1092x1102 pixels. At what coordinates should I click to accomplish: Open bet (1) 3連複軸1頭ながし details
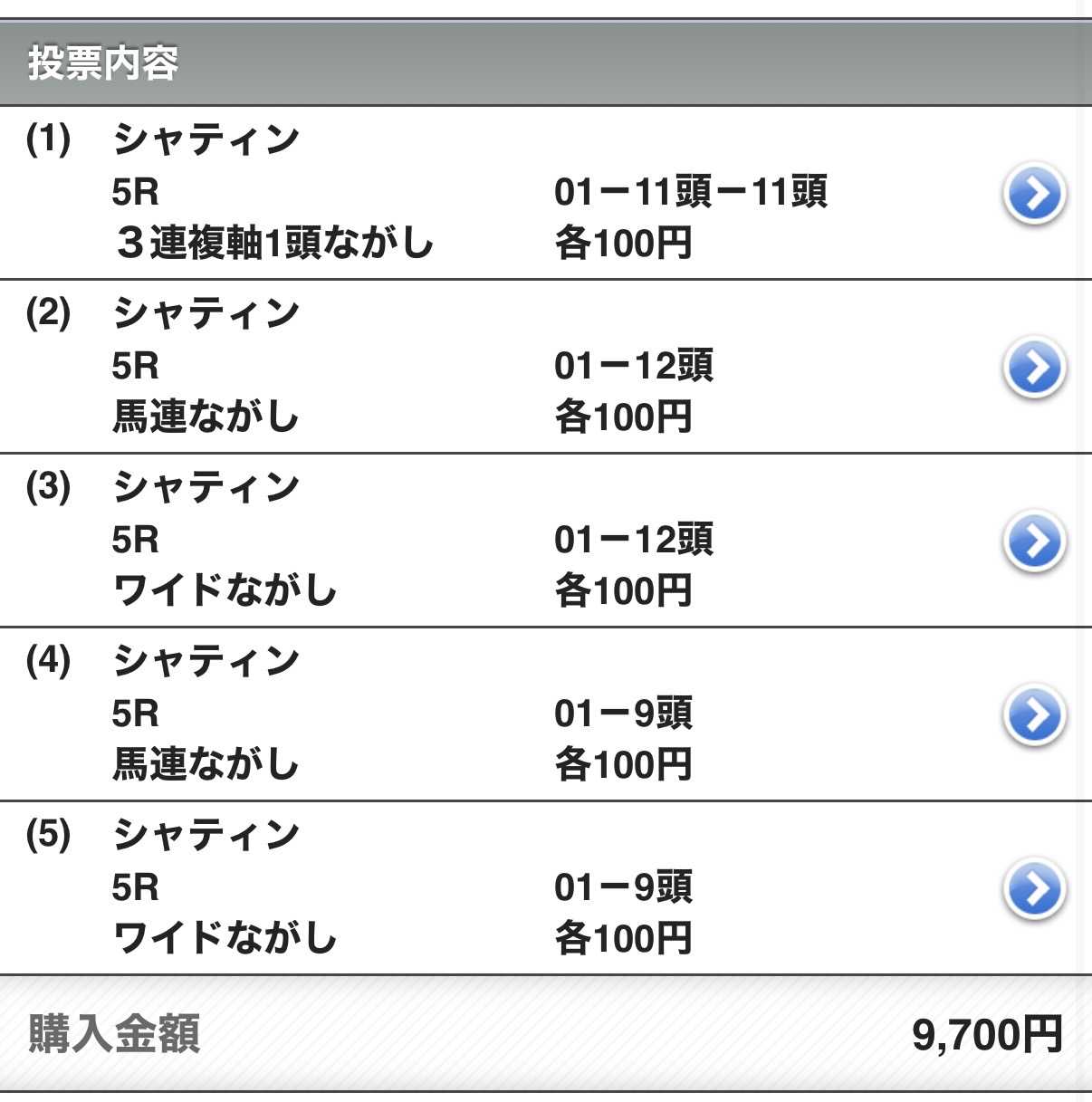(x=1033, y=193)
